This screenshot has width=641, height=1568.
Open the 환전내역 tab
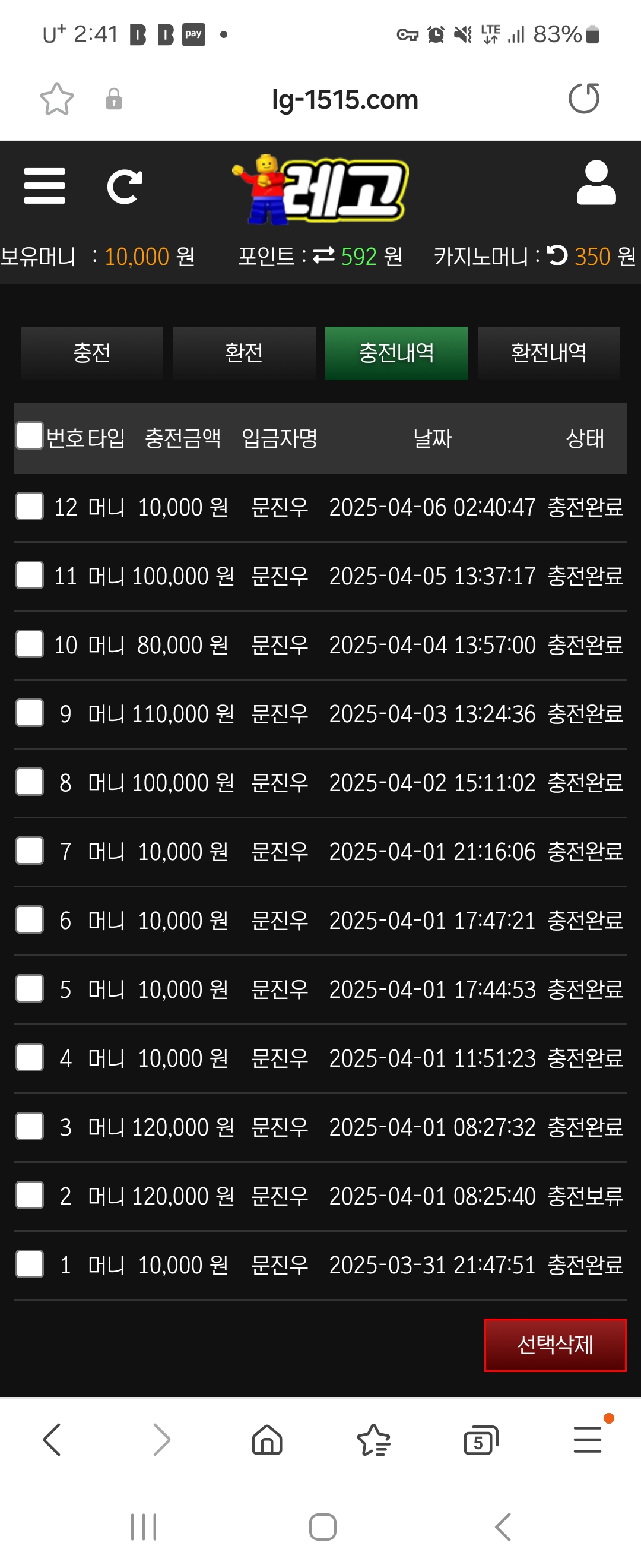pos(548,353)
